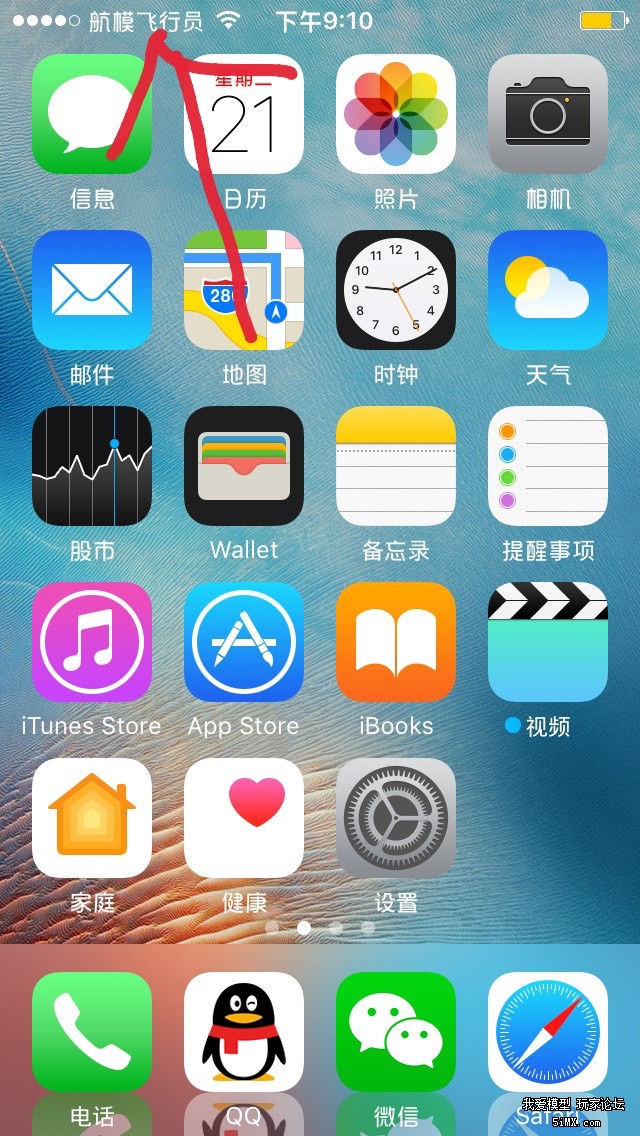Viewport: 640px width, 1136px height.
Task: Open the 信息 Messages app
Action: (92, 114)
